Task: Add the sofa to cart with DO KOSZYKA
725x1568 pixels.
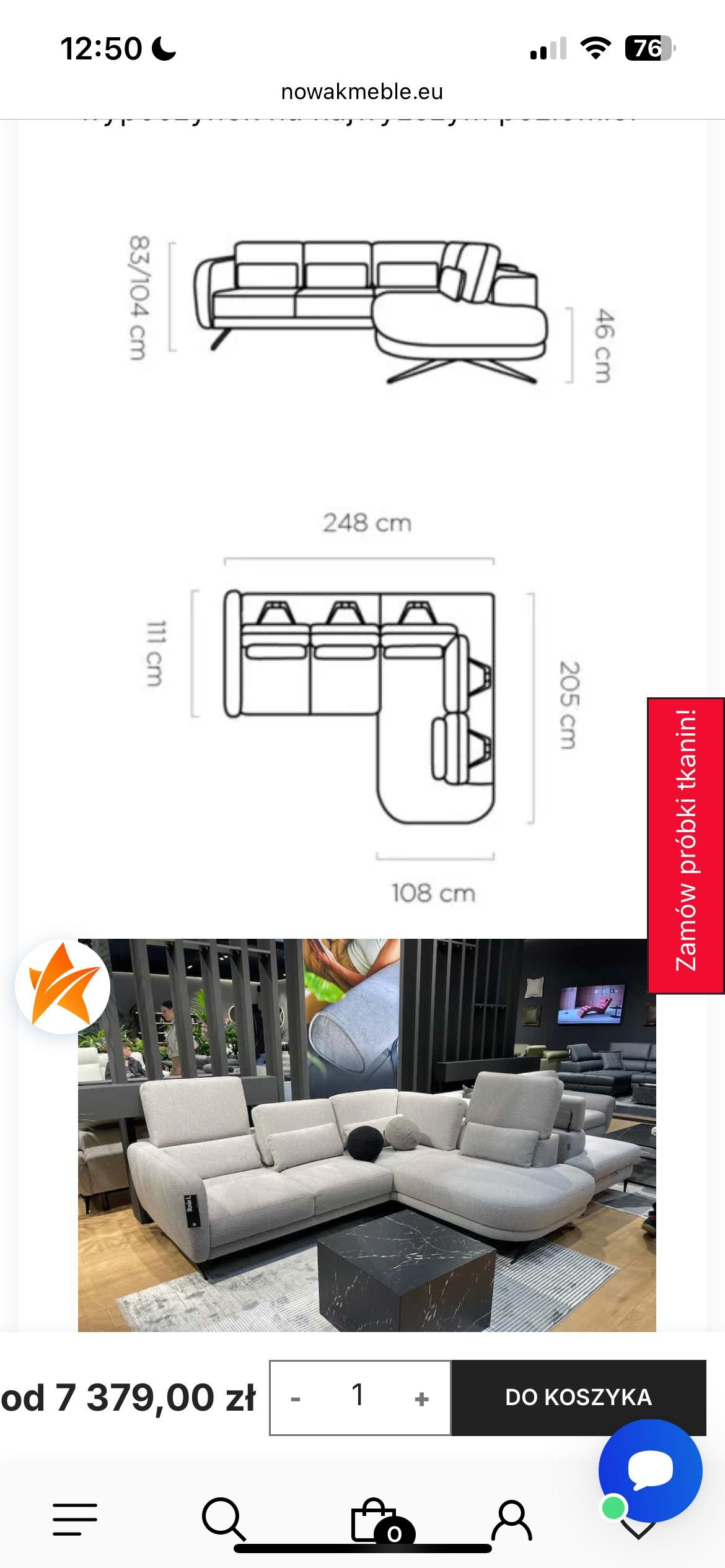Action: [578, 1397]
